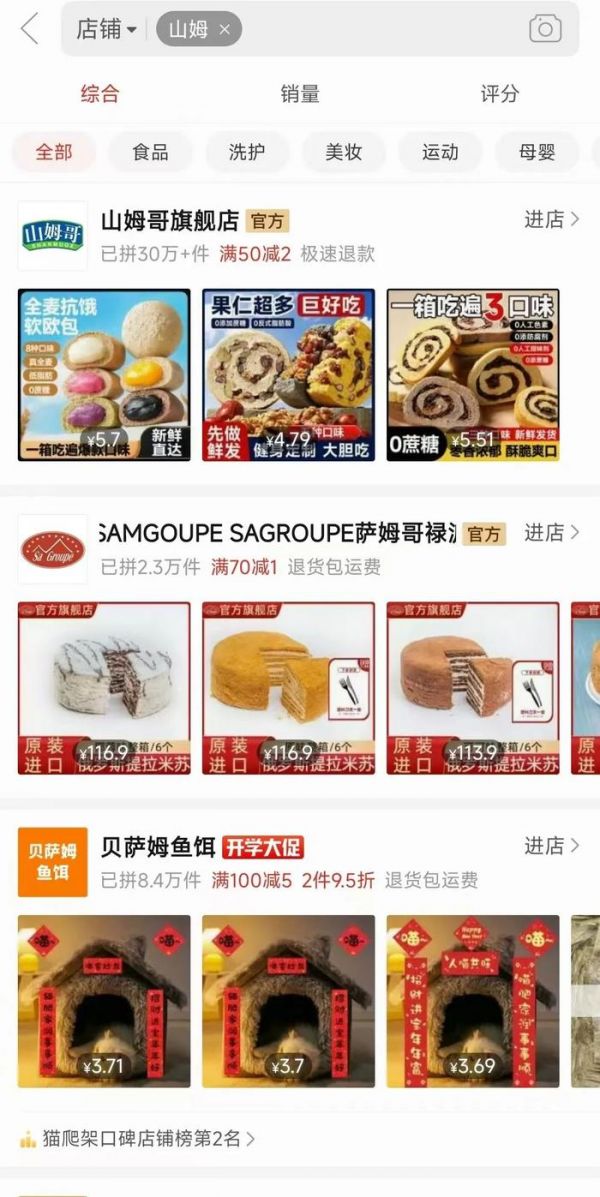Open 猫爬架口碑店铺榜 ranking link
This screenshot has height=1197, width=600.
[138, 1139]
